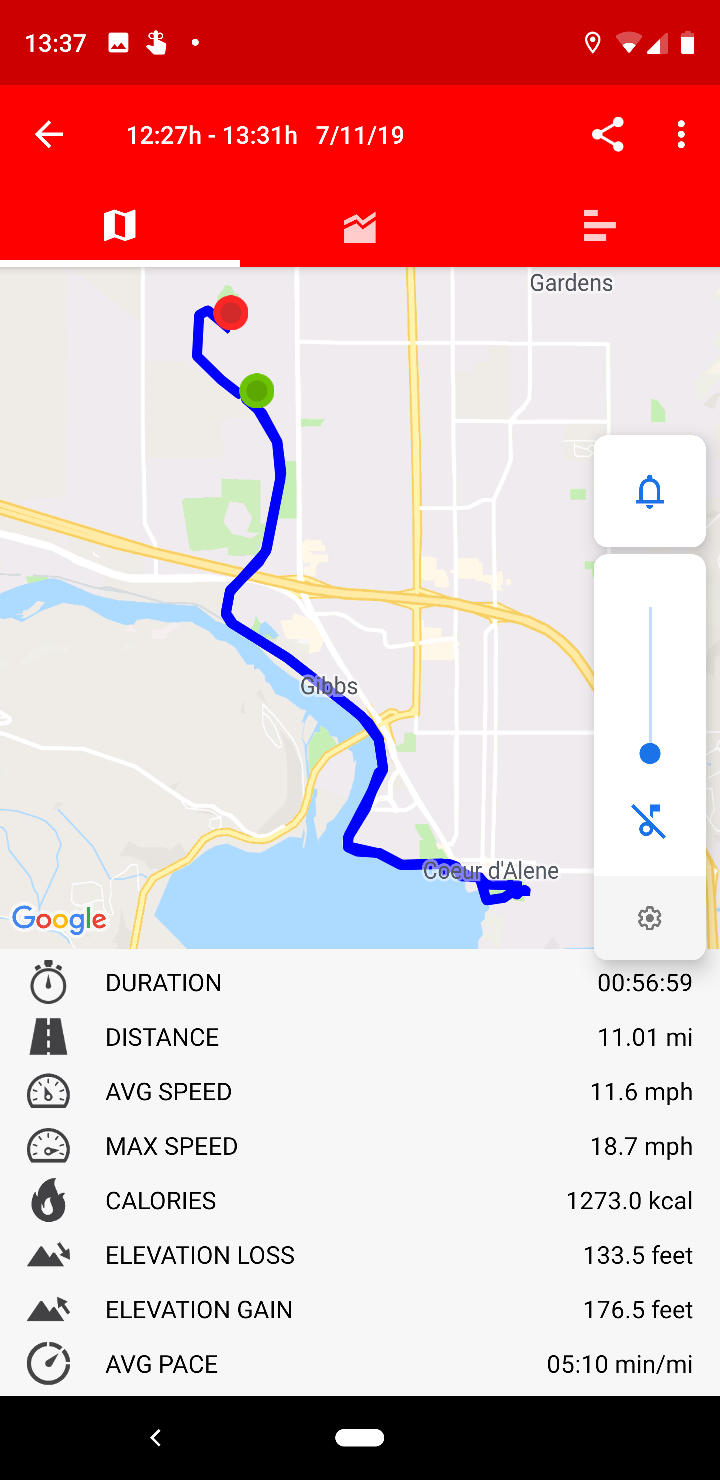
Task: Open the overflow menu
Action: click(681, 135)
